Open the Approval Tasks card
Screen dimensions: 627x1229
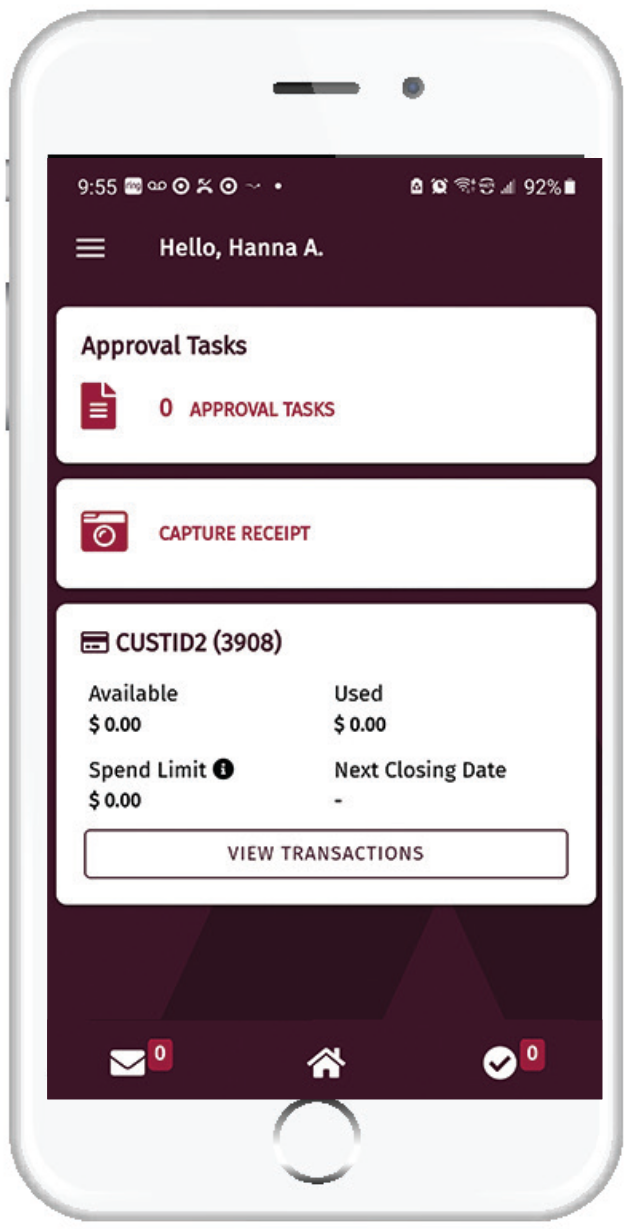[x=261, y=409]
